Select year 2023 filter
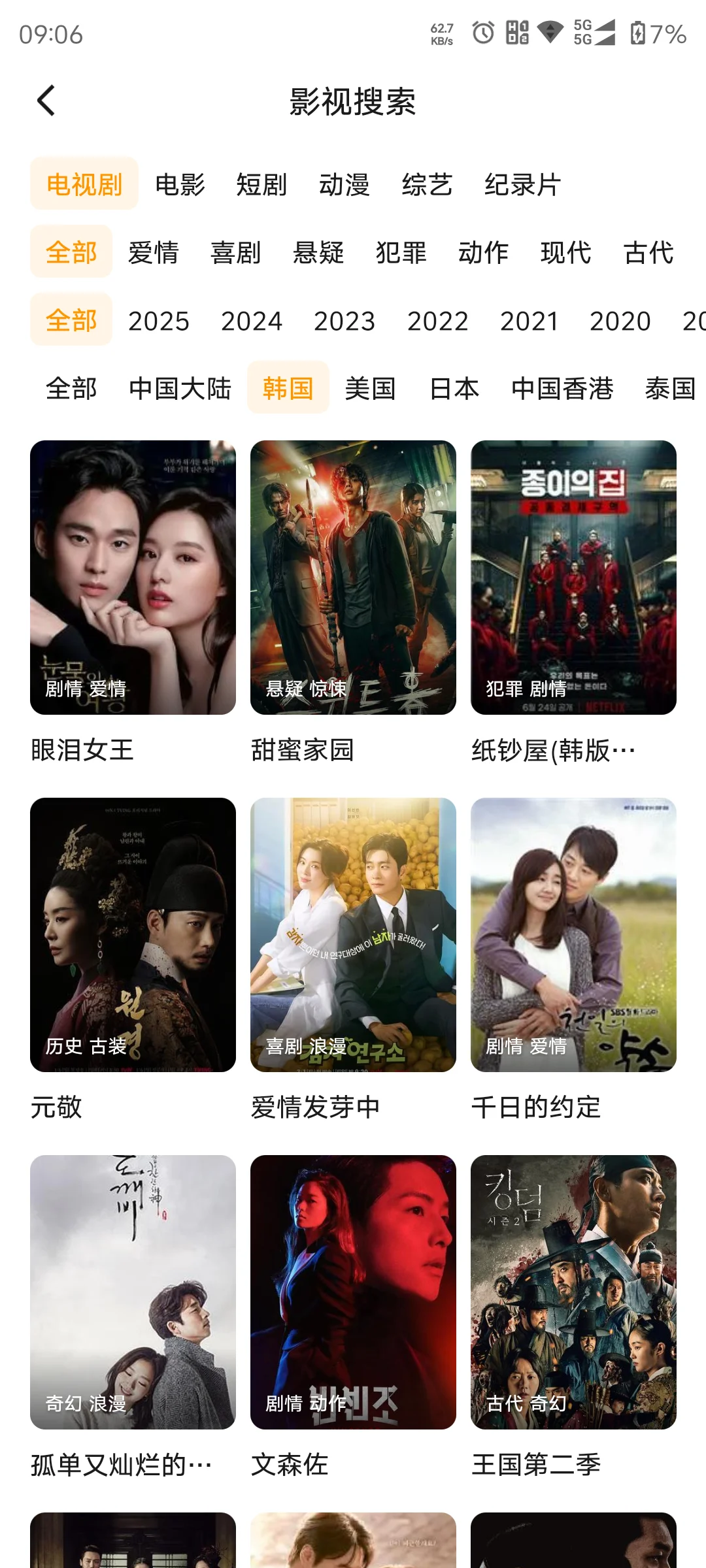This screenshot has height=1568, width=706. click(345, 320)
